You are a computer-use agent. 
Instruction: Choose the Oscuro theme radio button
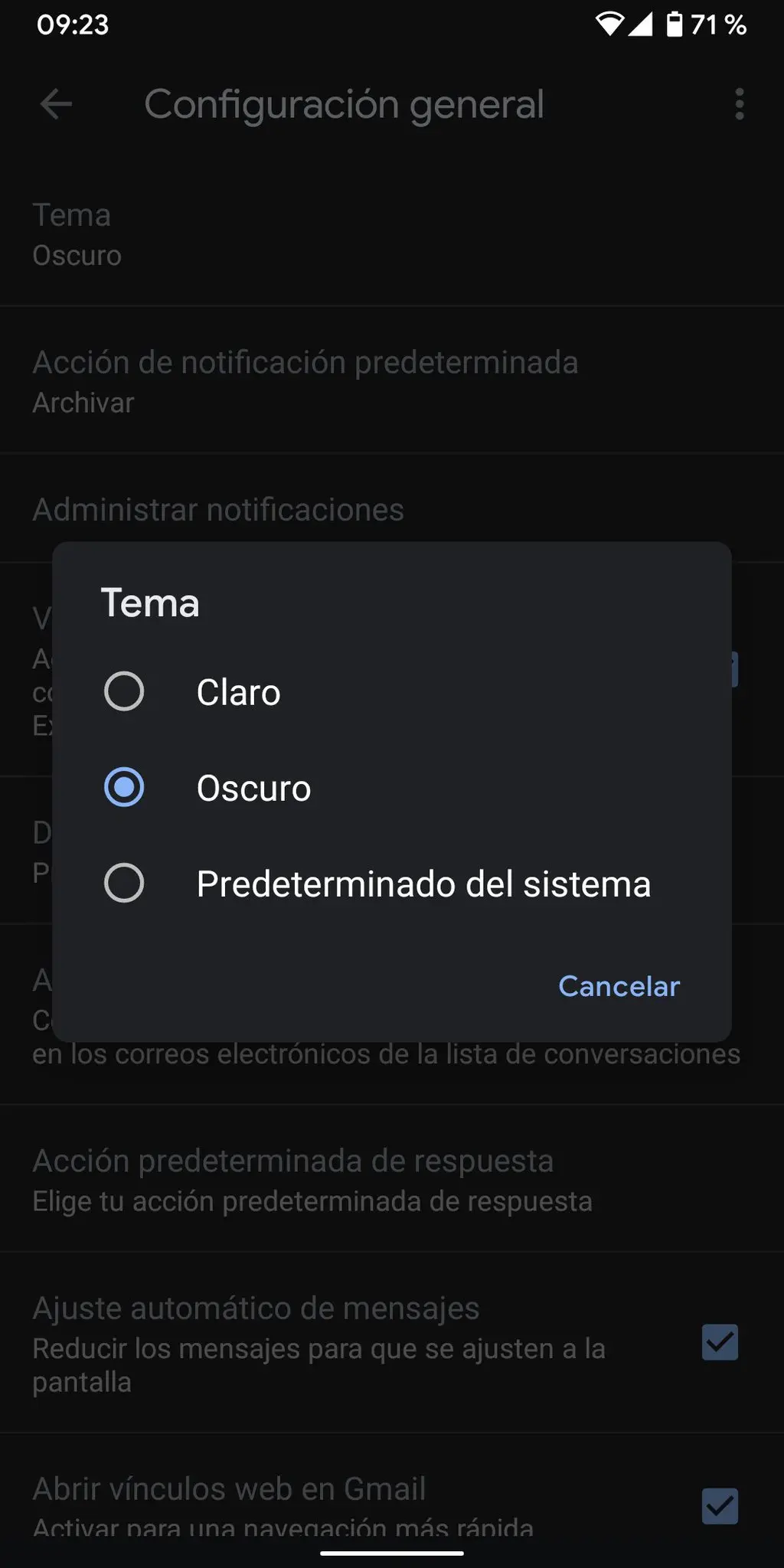[x=124, y=787]
